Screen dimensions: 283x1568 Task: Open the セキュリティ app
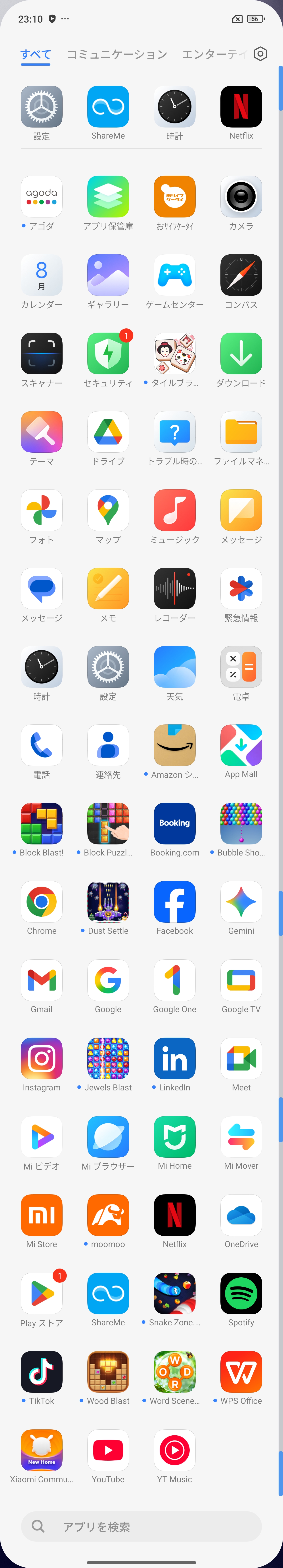coord(108,354)
